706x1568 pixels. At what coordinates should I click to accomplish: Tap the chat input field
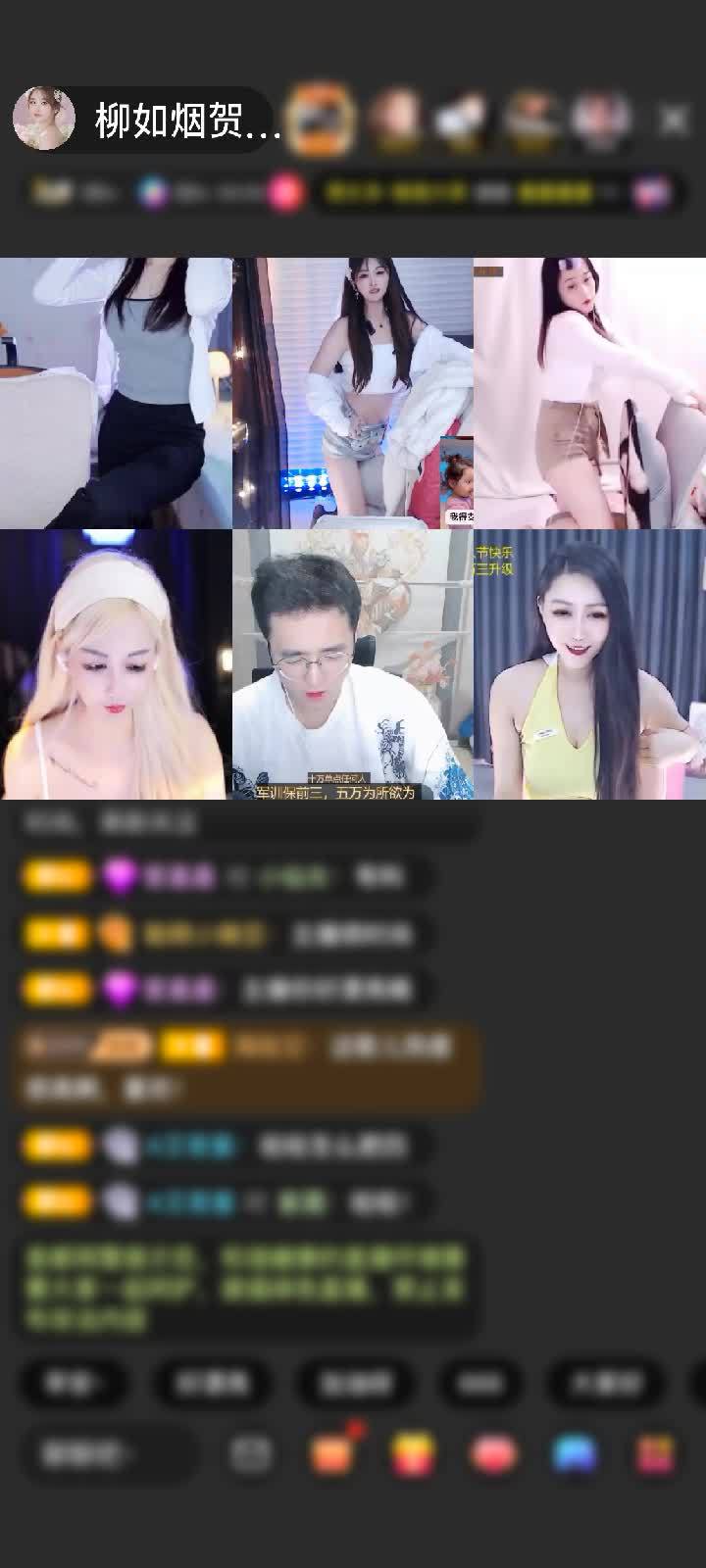point(106,1453)
